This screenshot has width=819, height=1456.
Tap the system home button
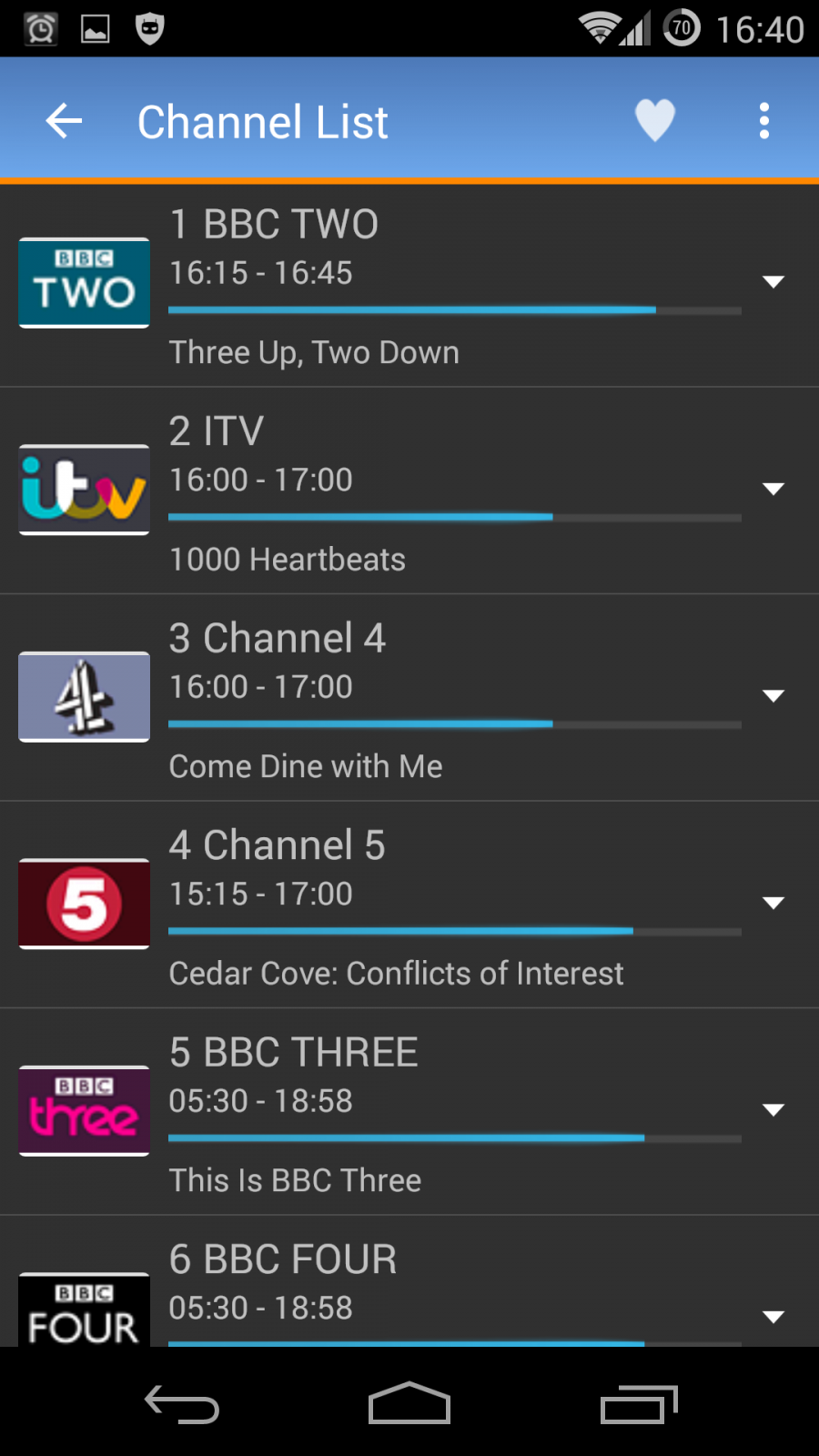click(x=409, y=1403)
